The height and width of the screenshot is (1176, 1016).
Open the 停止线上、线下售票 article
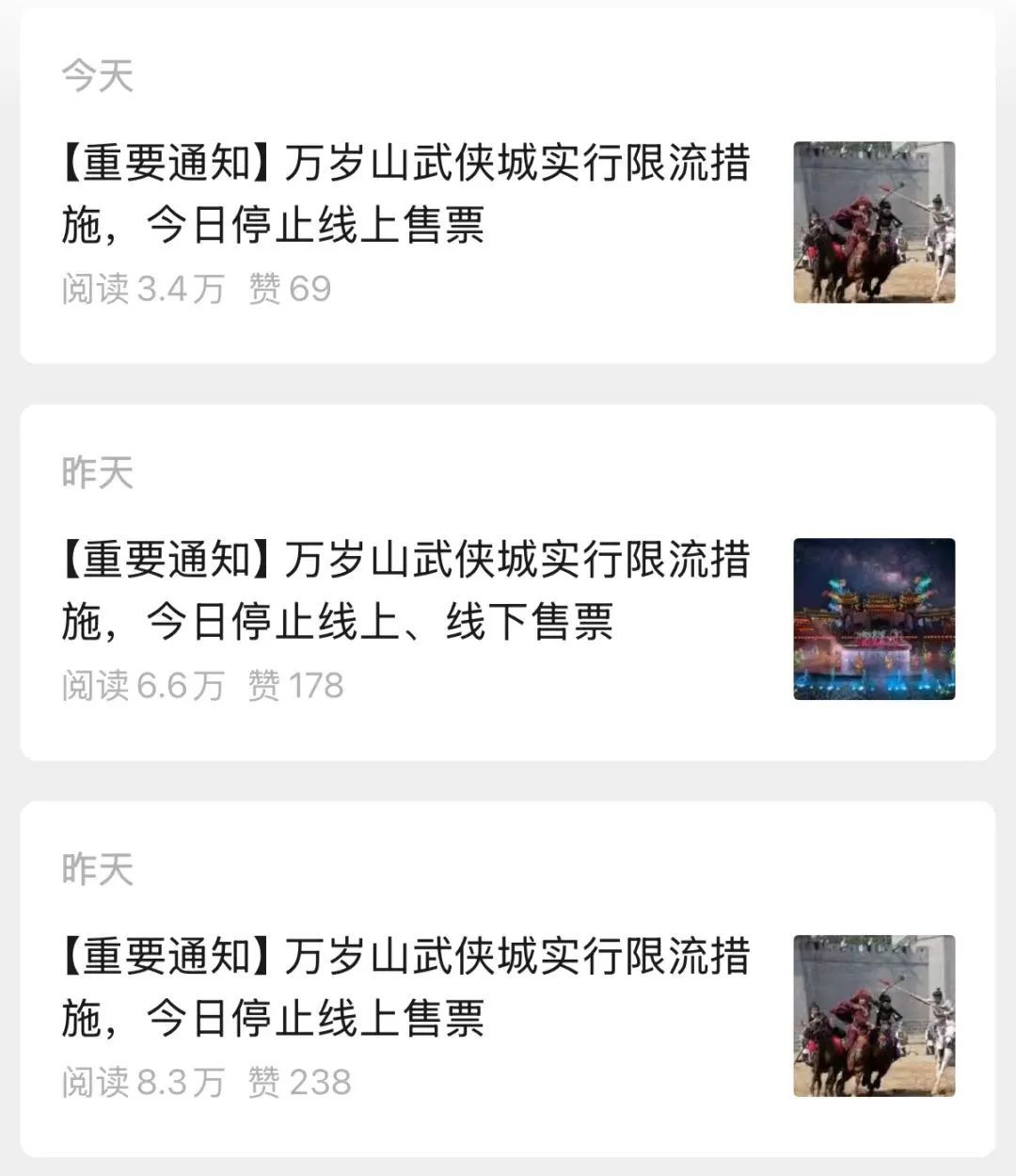[405, 588]
